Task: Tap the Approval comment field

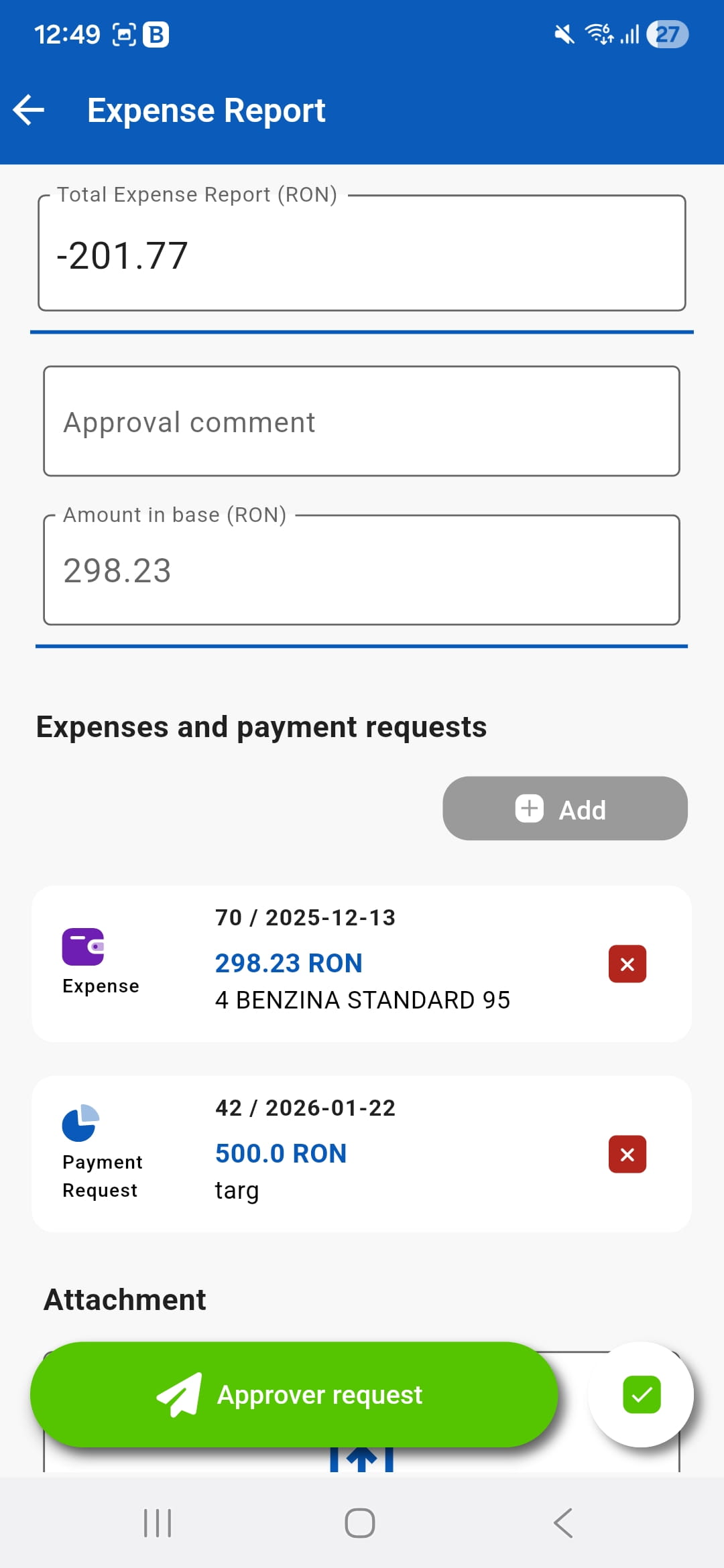Action: pos(361,421)
